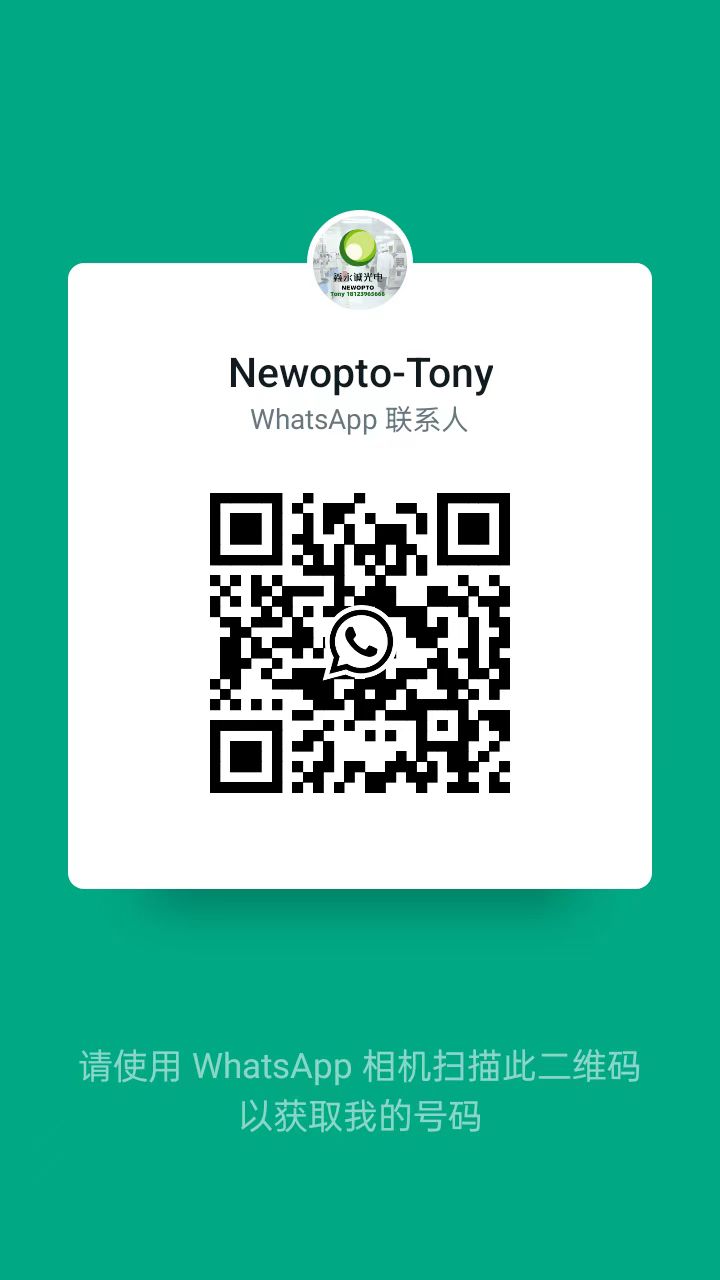Click the scan instruction text at the bottom
720x1280 pixels.
tap(360, 1067)
